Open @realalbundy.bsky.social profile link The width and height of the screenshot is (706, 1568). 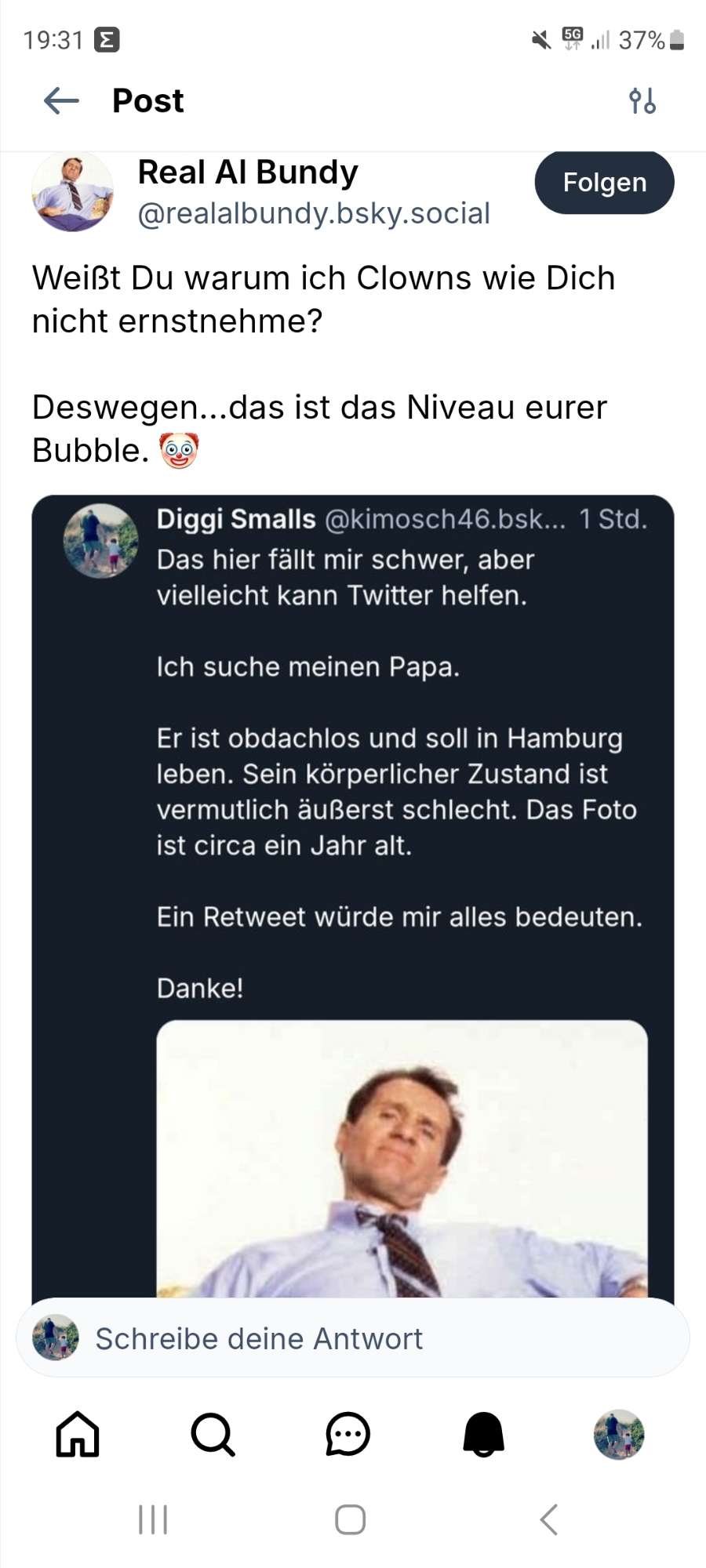pos(314,213)
